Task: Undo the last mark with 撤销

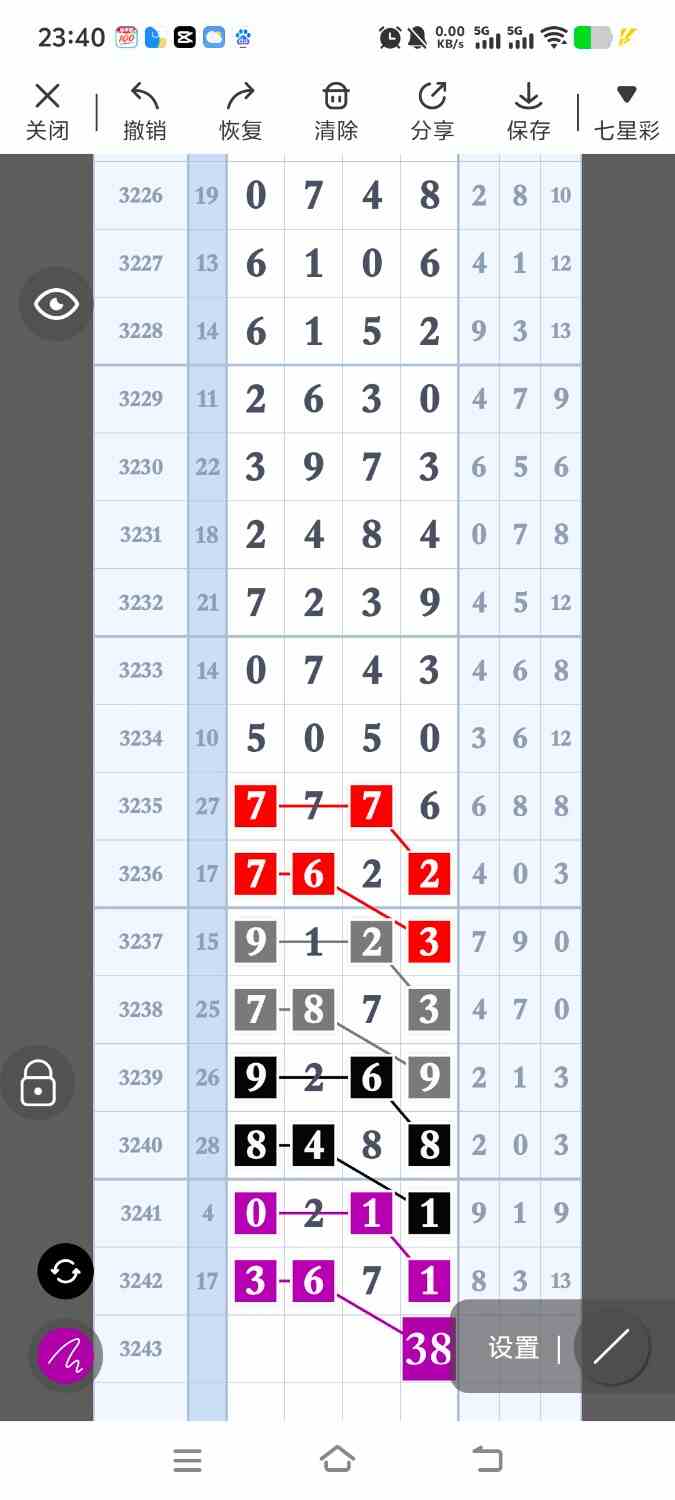Action: [x=144, y=112]
